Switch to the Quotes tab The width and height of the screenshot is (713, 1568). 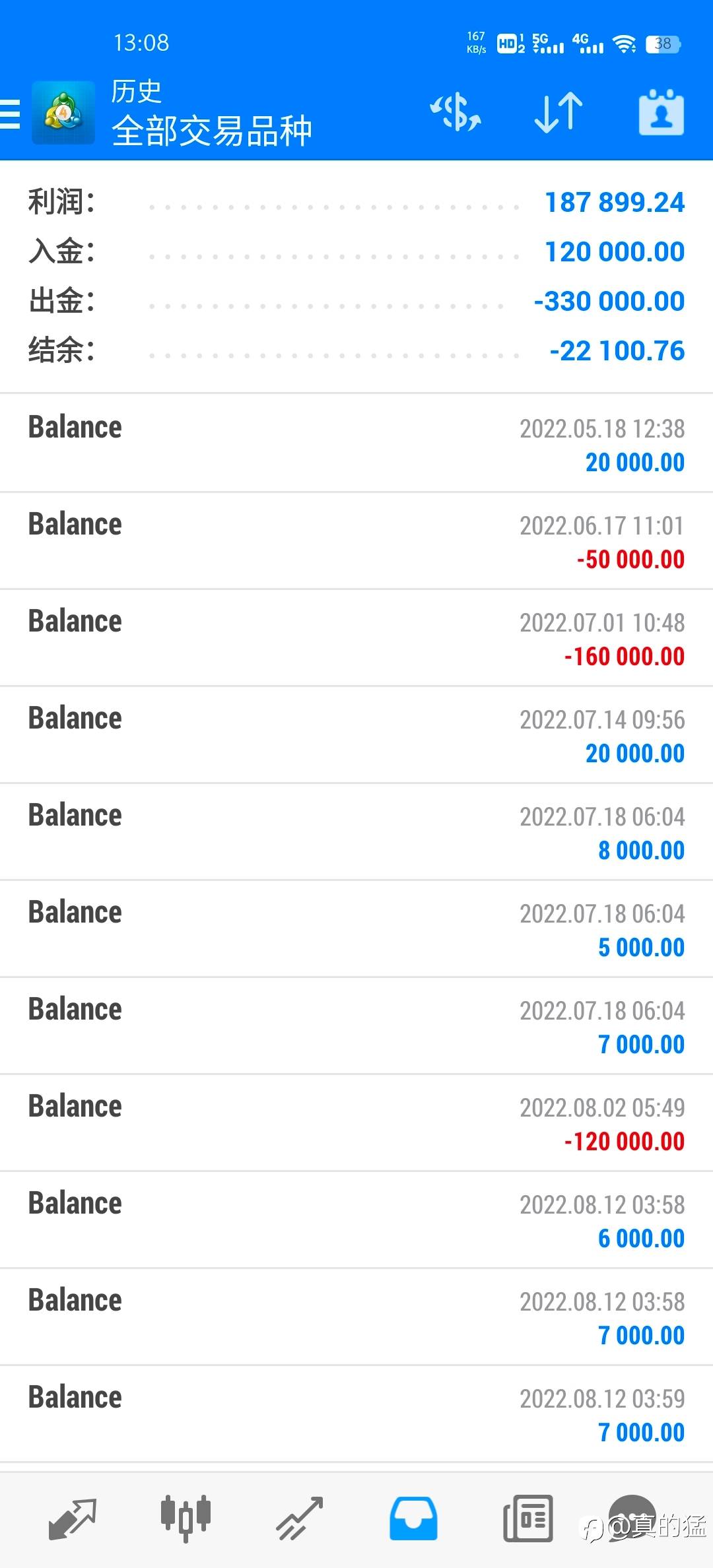(x=73, y=1519)
